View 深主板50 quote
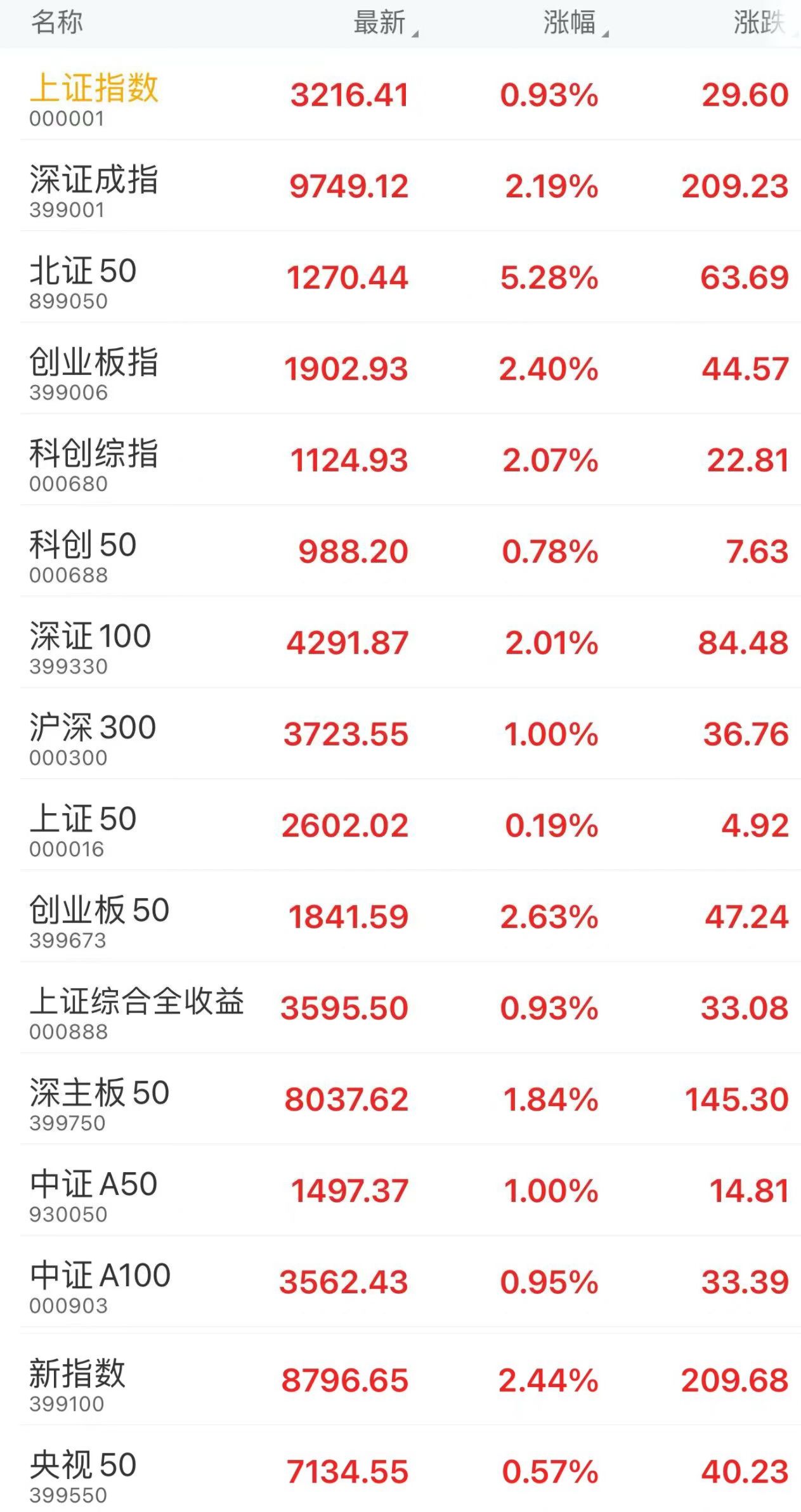 click(x=400, y=1099)
